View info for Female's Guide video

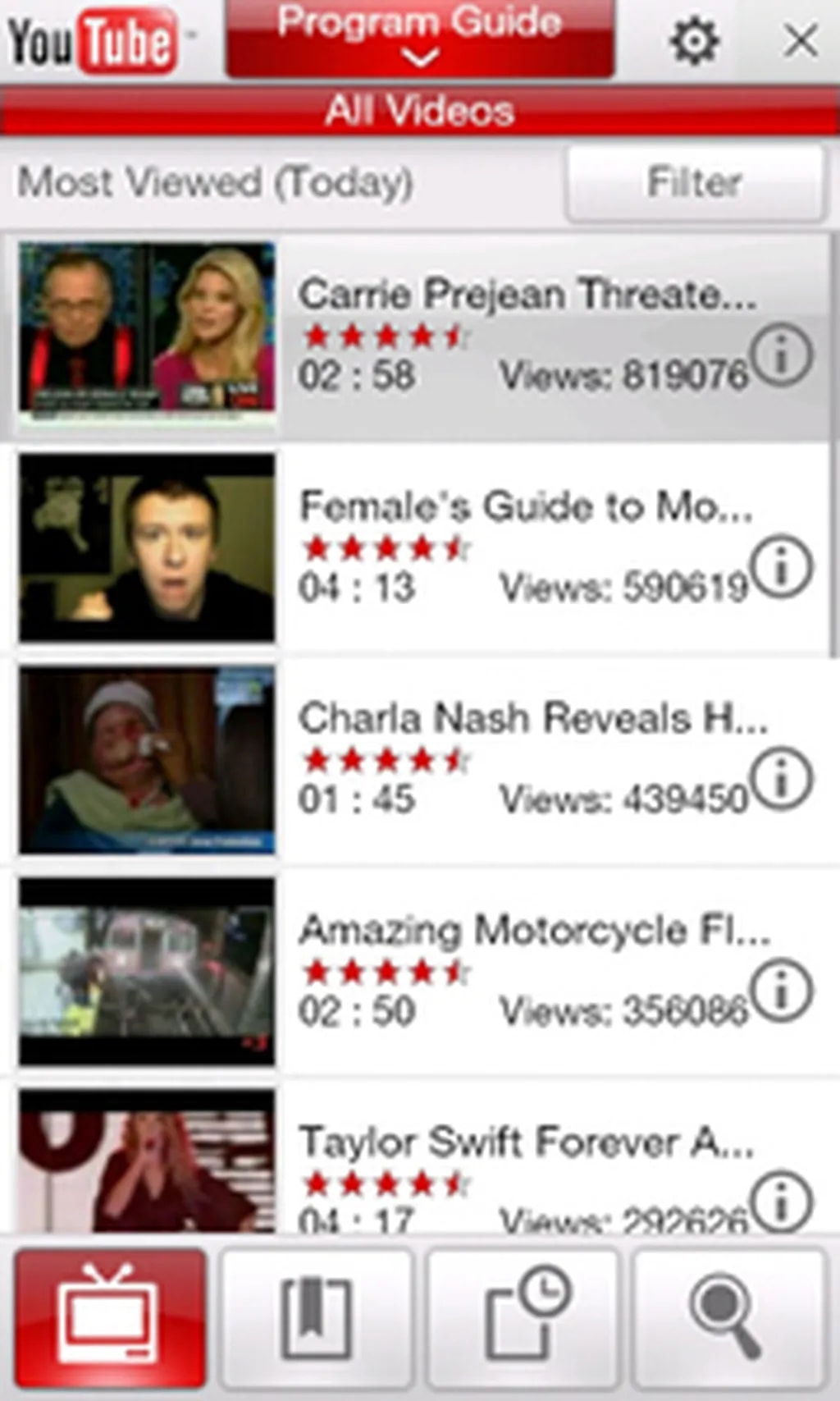tap(781, 566)
